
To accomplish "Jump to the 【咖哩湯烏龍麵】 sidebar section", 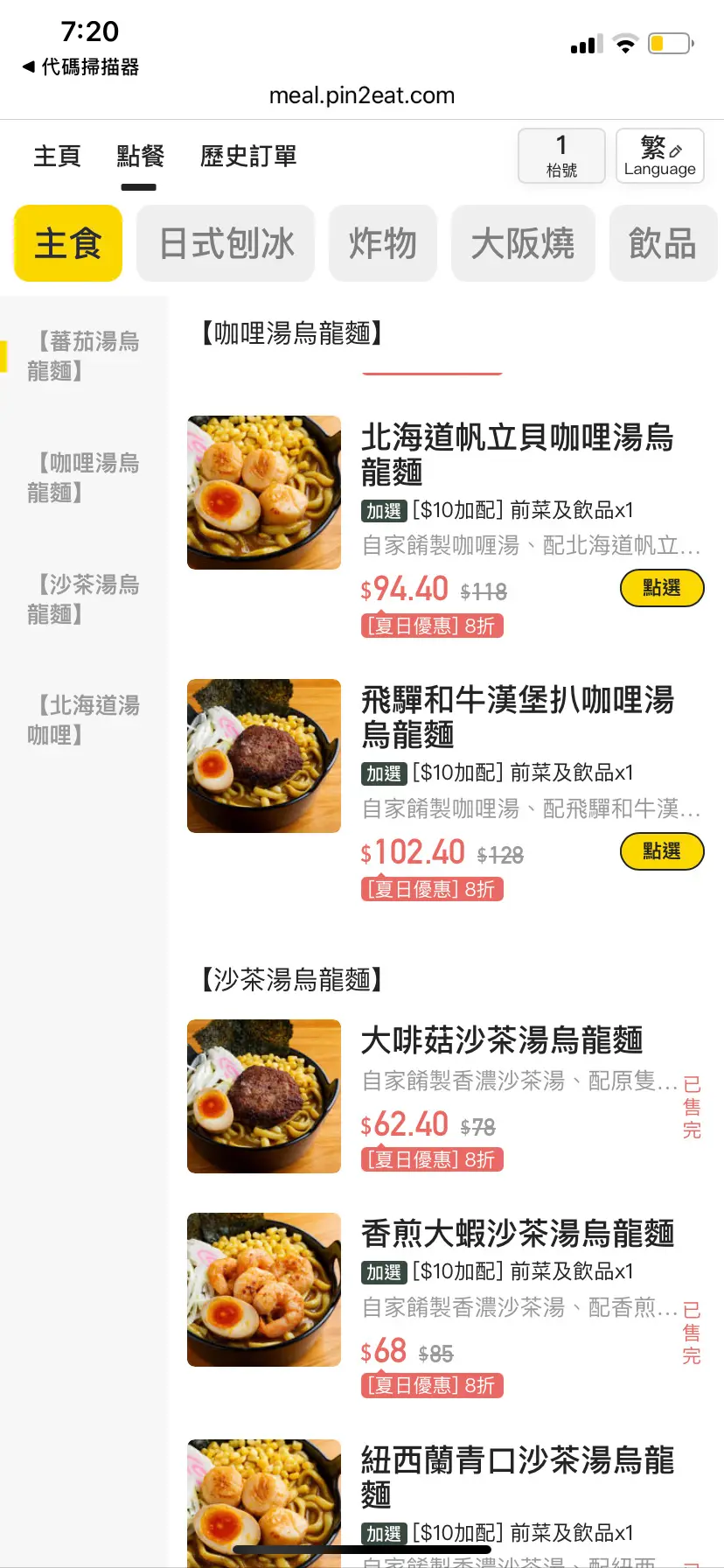I will tap(84, 478).
